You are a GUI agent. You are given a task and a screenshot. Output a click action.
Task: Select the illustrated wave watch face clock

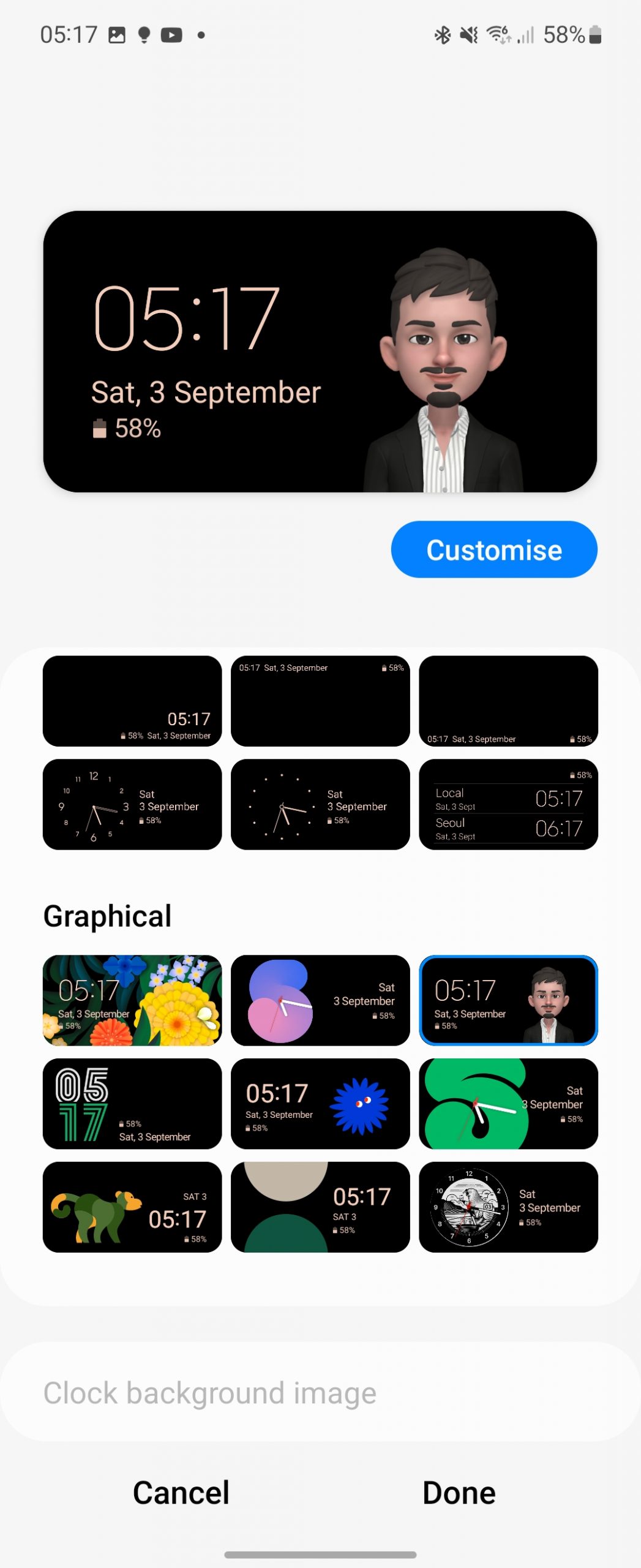(508, 1207)
